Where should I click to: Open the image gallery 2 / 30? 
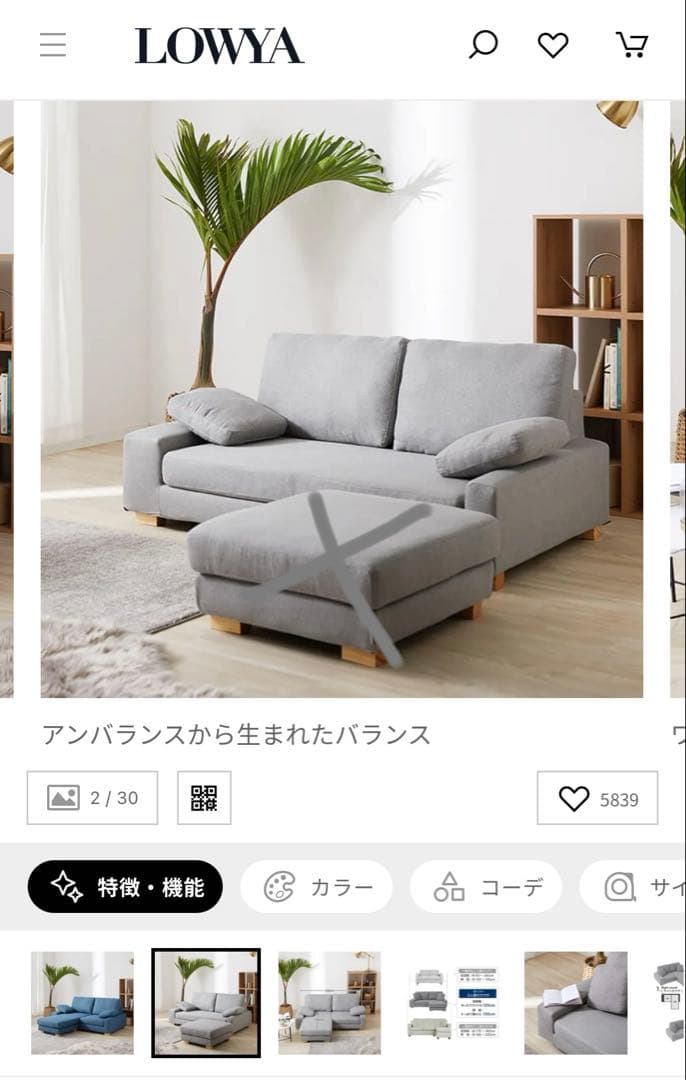point(92,798)
